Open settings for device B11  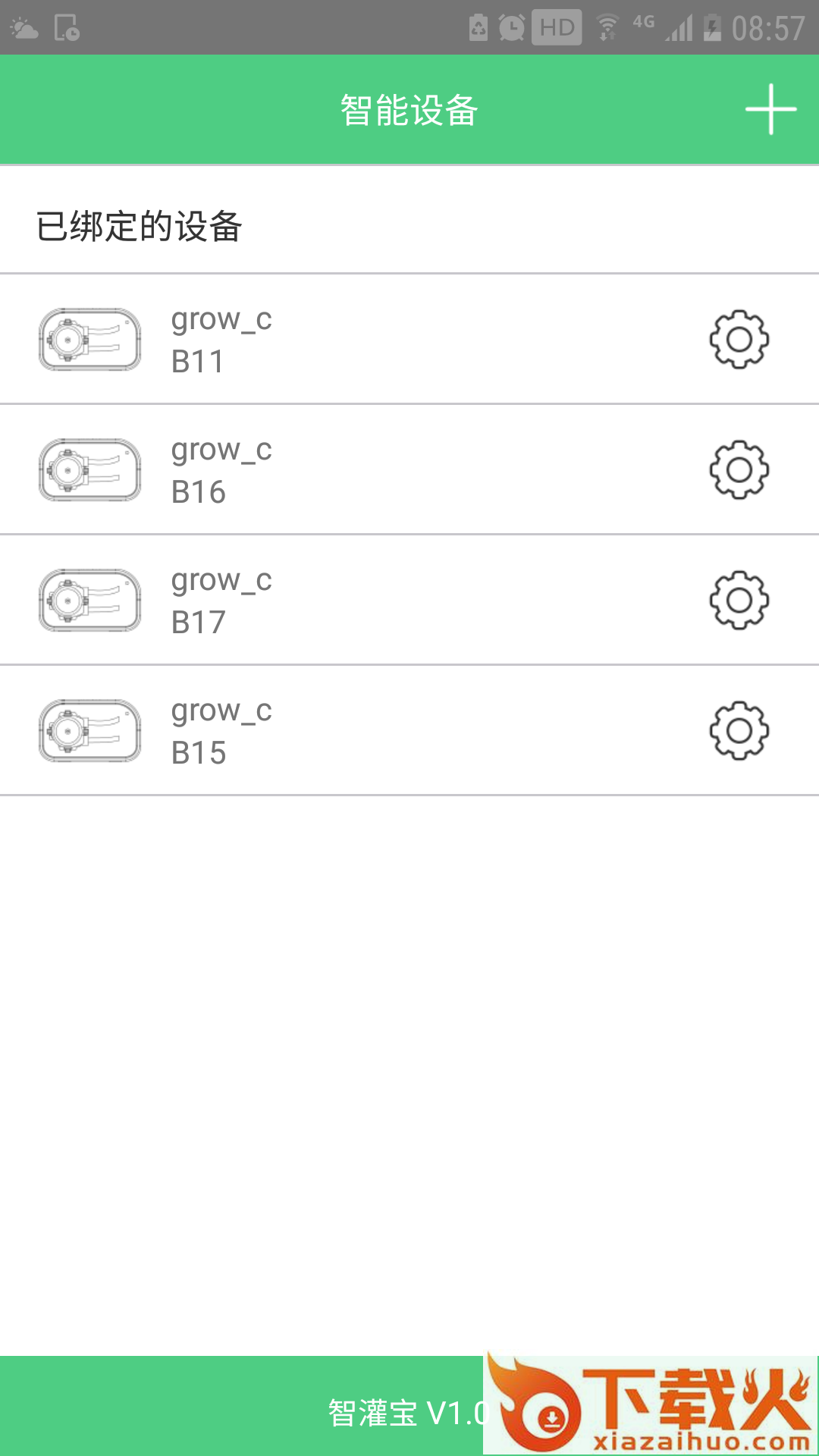pyautogui.click(x=739, y=340)
